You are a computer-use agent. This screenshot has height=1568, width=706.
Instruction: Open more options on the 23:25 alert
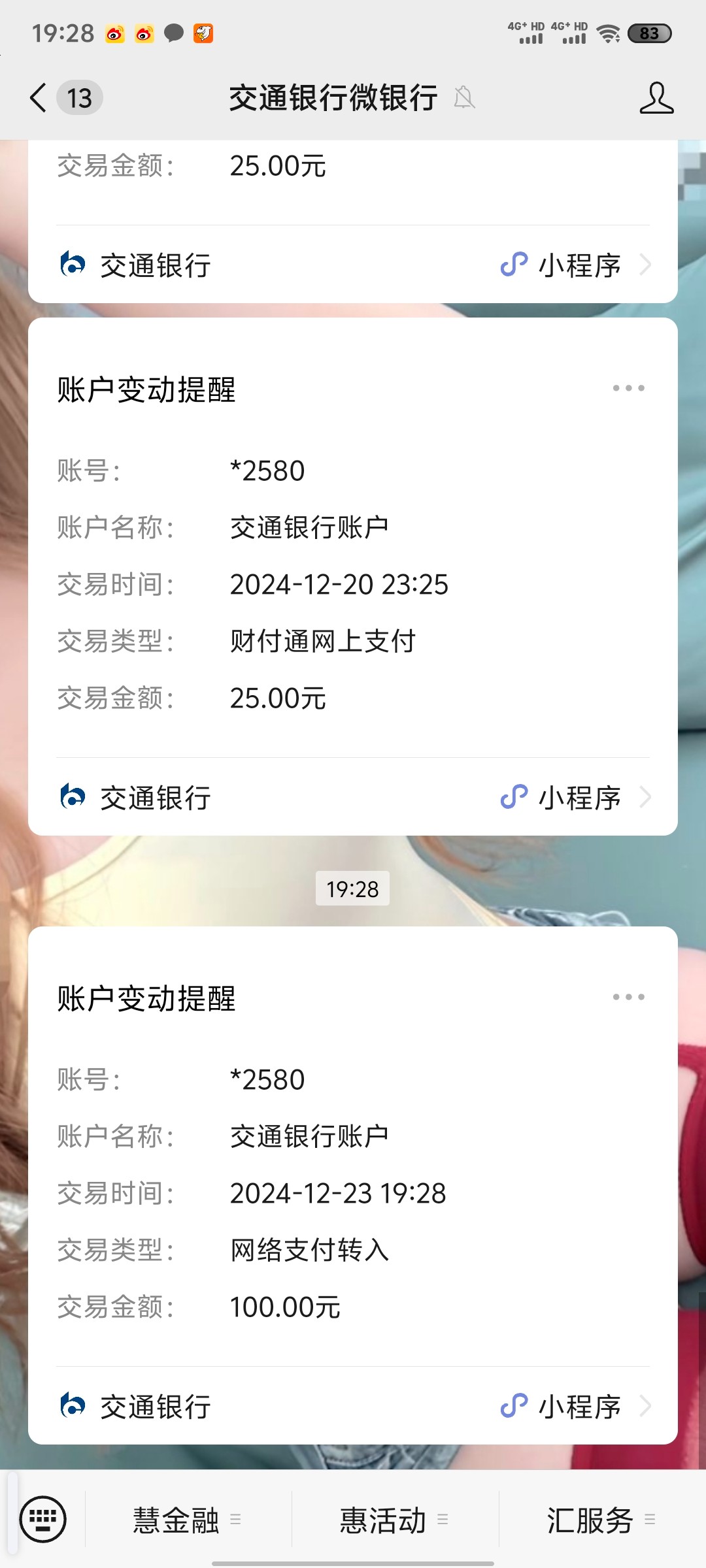click(628, 388)
